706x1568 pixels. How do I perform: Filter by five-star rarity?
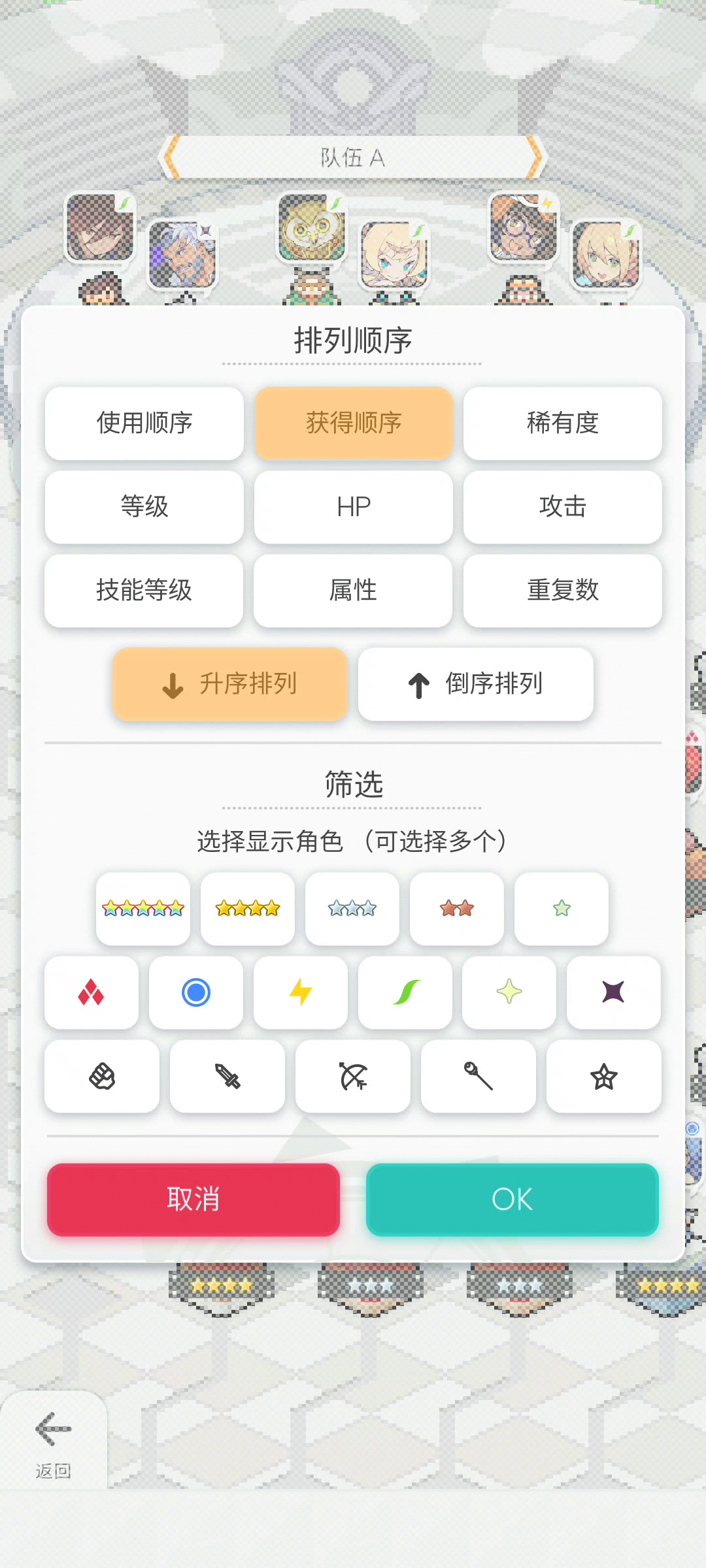pos(143,908)
